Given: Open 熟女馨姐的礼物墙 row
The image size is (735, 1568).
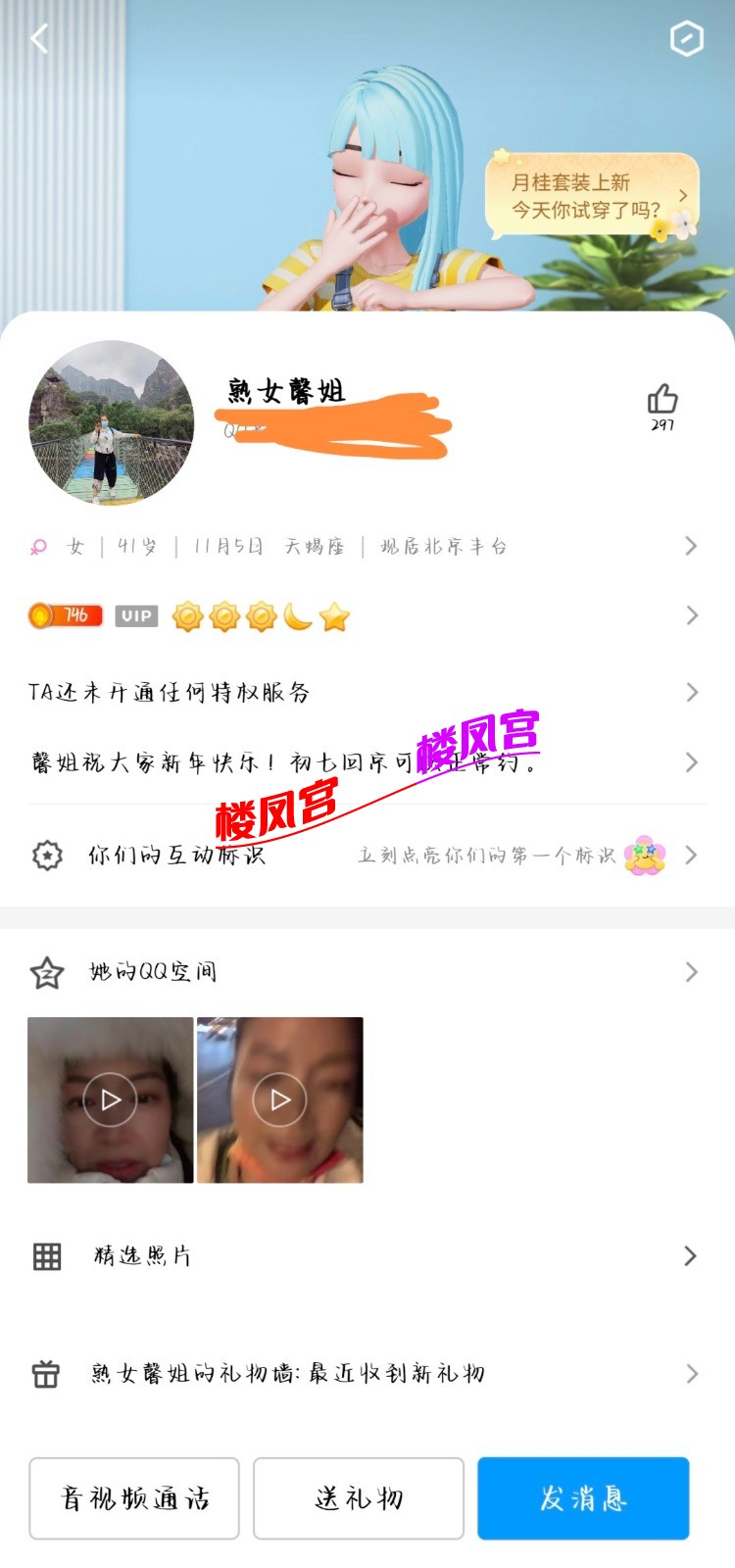Looking at the screenshot, I should point(363,1373).
